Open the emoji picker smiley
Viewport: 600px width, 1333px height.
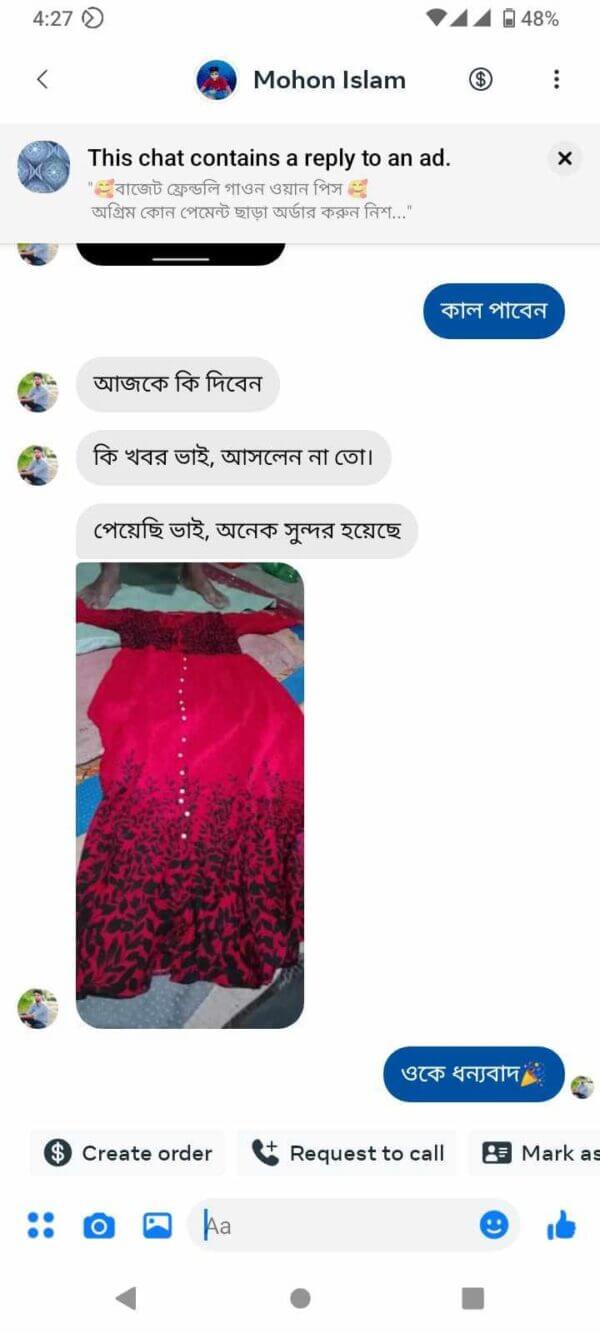coord(494,1225)
